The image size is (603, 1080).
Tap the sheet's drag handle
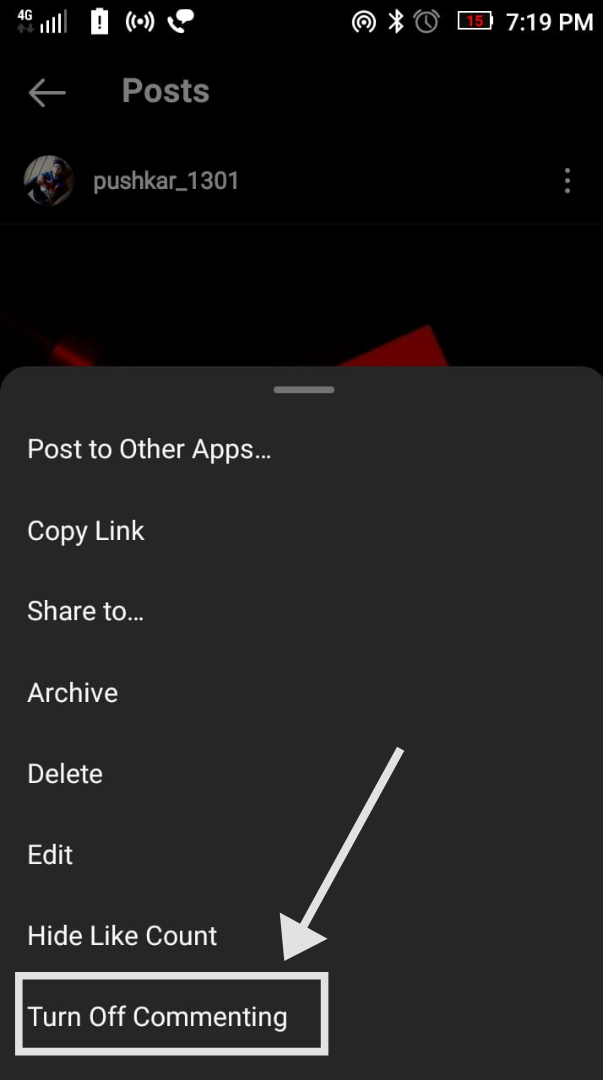point(303,390)
